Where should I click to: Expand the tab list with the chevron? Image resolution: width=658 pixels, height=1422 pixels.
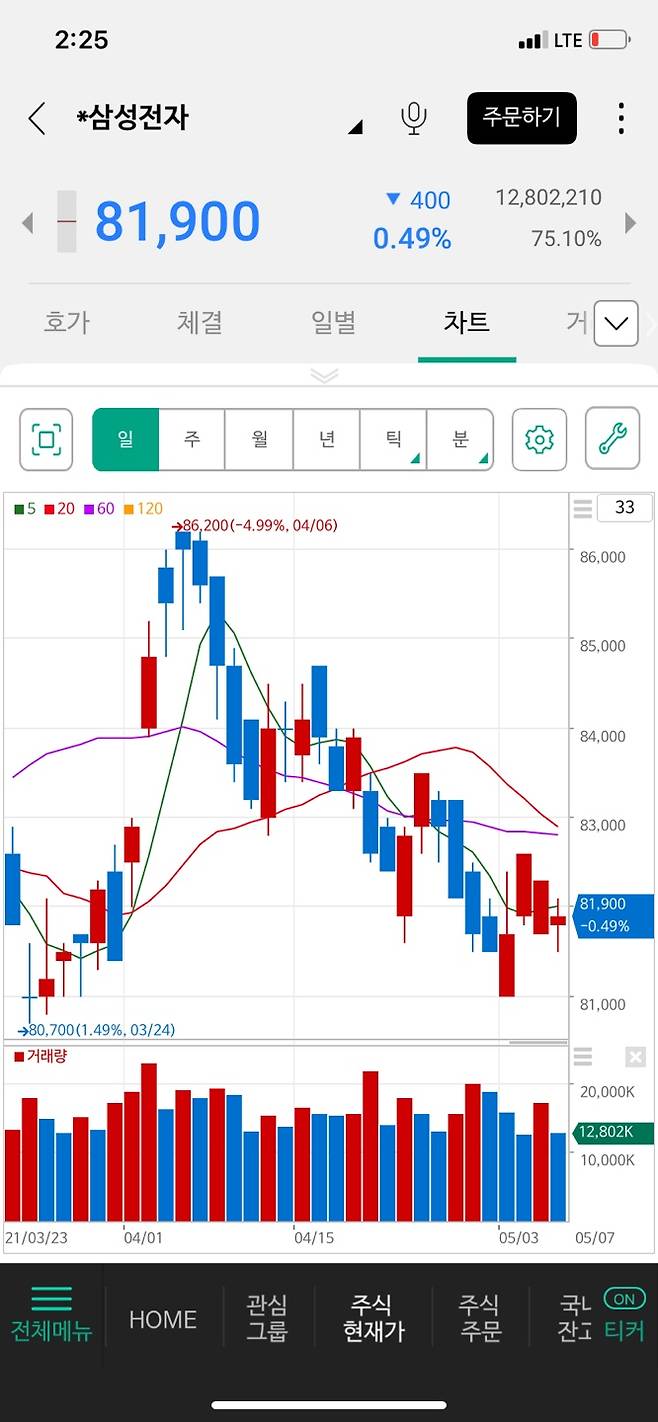point(616,323)
